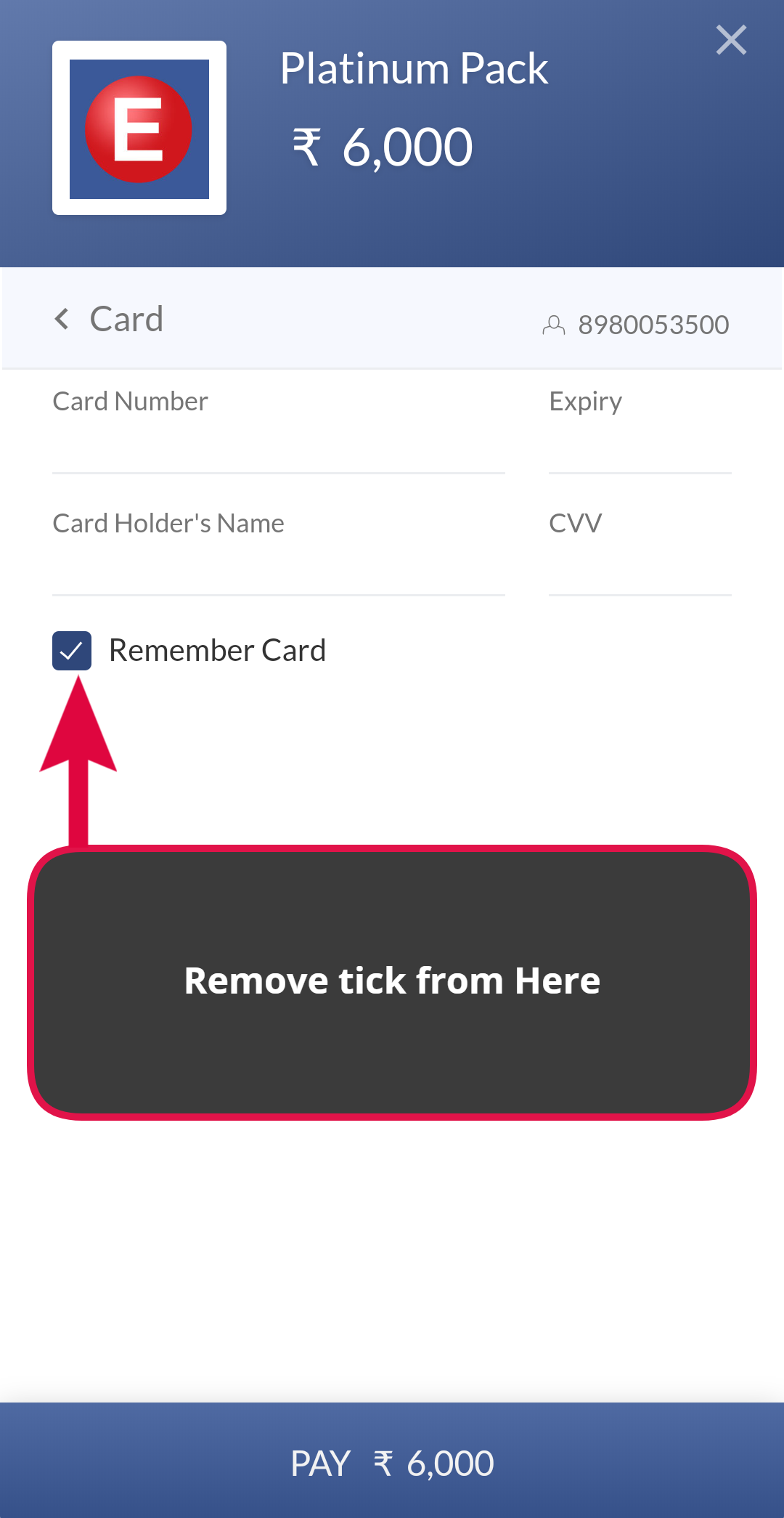Pay ₹ 6,000 with the card
This screenshot has width=784, height=1518.
click(392, 1462)
